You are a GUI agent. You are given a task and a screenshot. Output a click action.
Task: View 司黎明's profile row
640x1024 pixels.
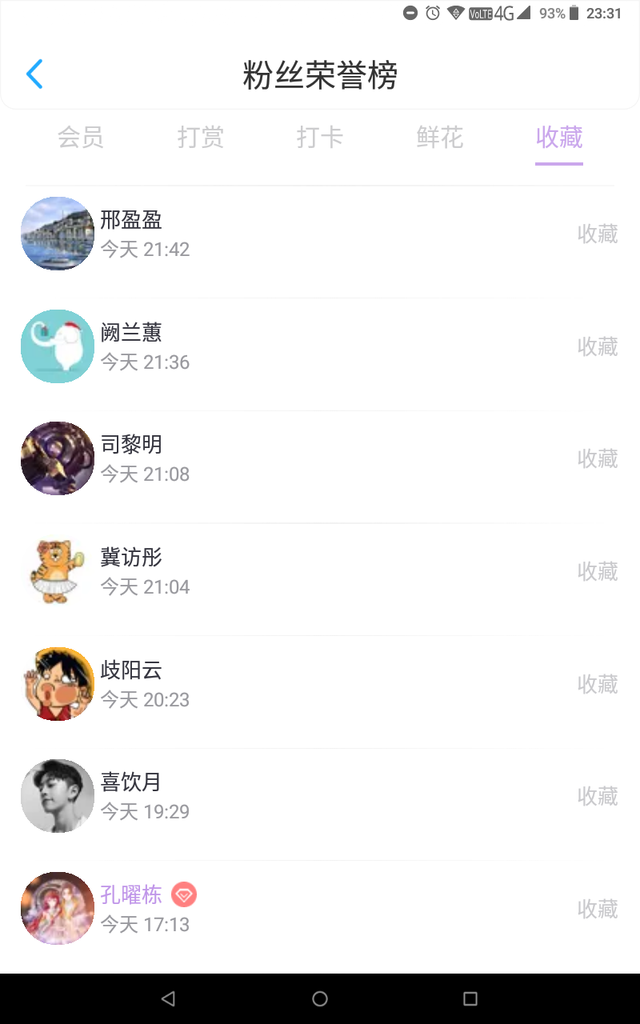(x=320, y=458)
